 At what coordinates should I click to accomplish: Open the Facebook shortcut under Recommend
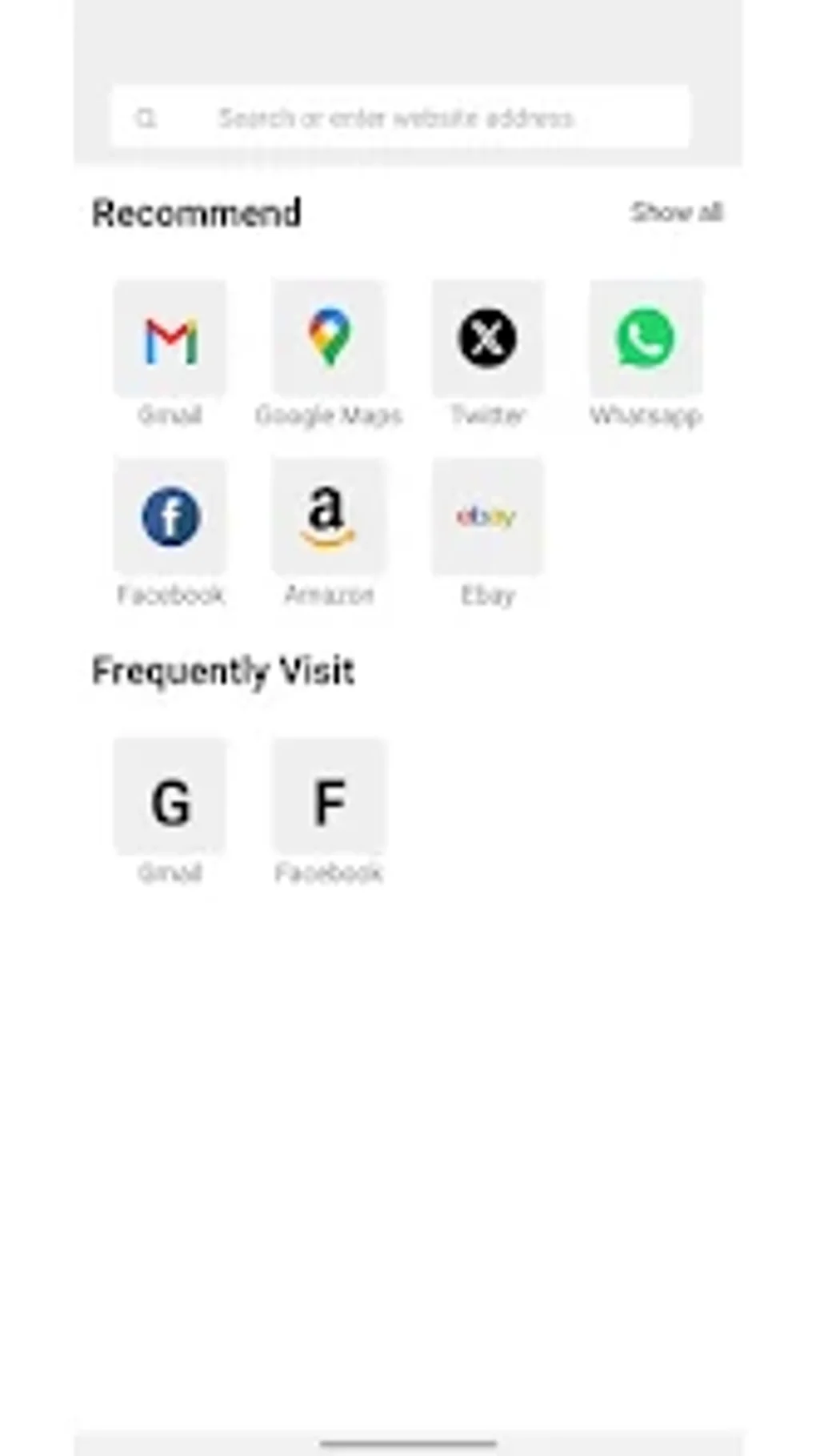(x=170, y=517)
